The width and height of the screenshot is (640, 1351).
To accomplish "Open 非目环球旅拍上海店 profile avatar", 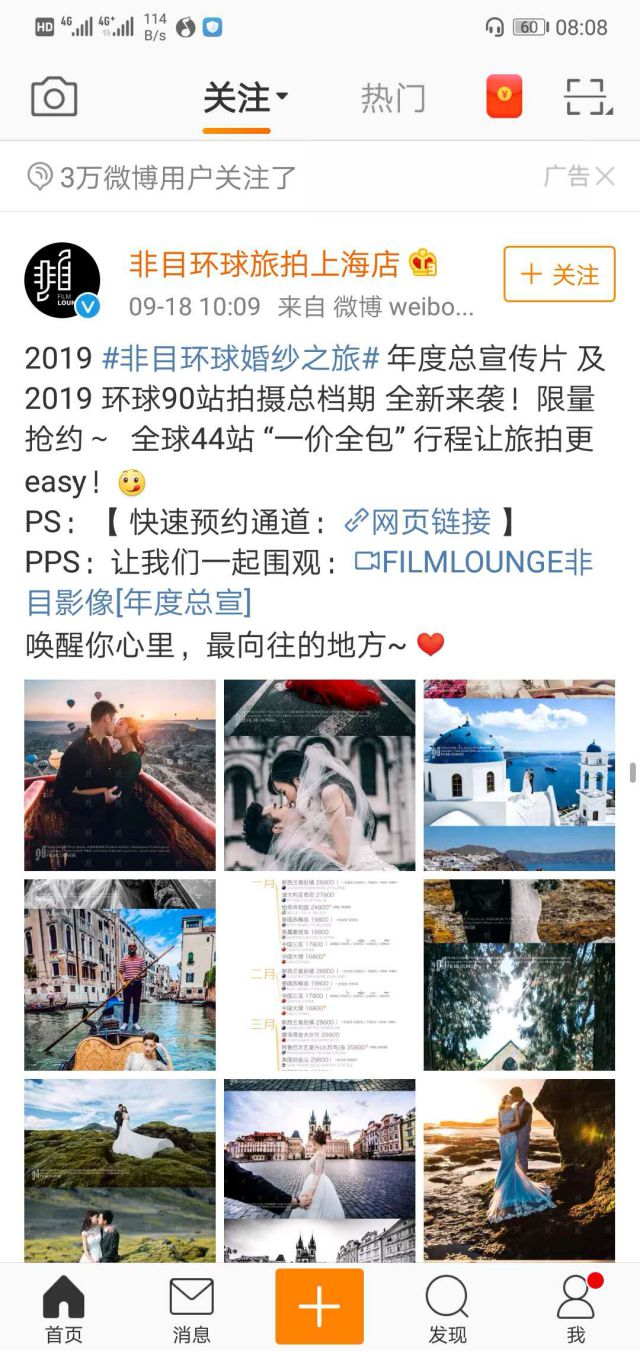I will pos(62,280).
